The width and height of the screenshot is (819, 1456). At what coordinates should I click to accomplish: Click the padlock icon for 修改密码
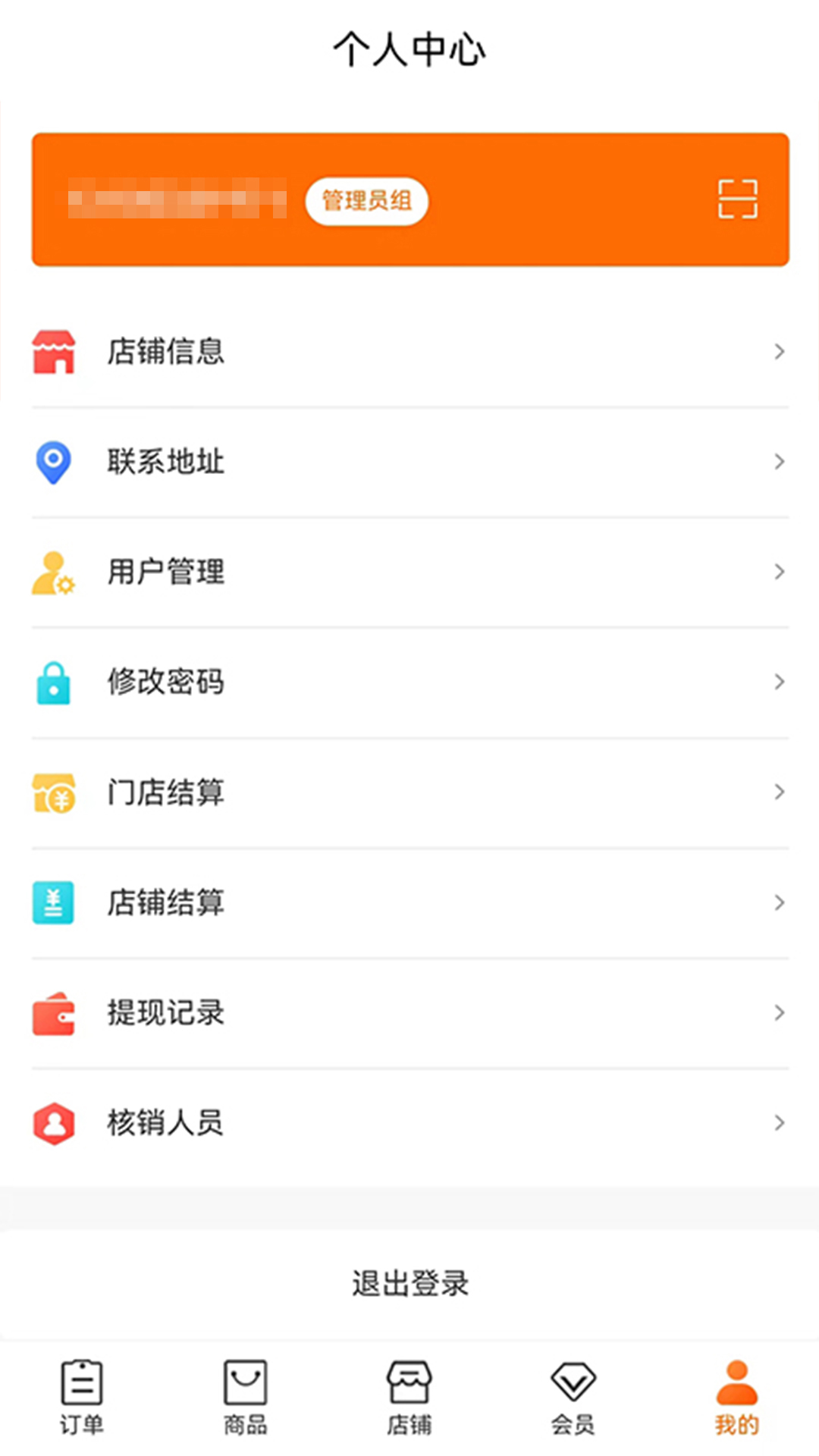click(x=52, y=682)
